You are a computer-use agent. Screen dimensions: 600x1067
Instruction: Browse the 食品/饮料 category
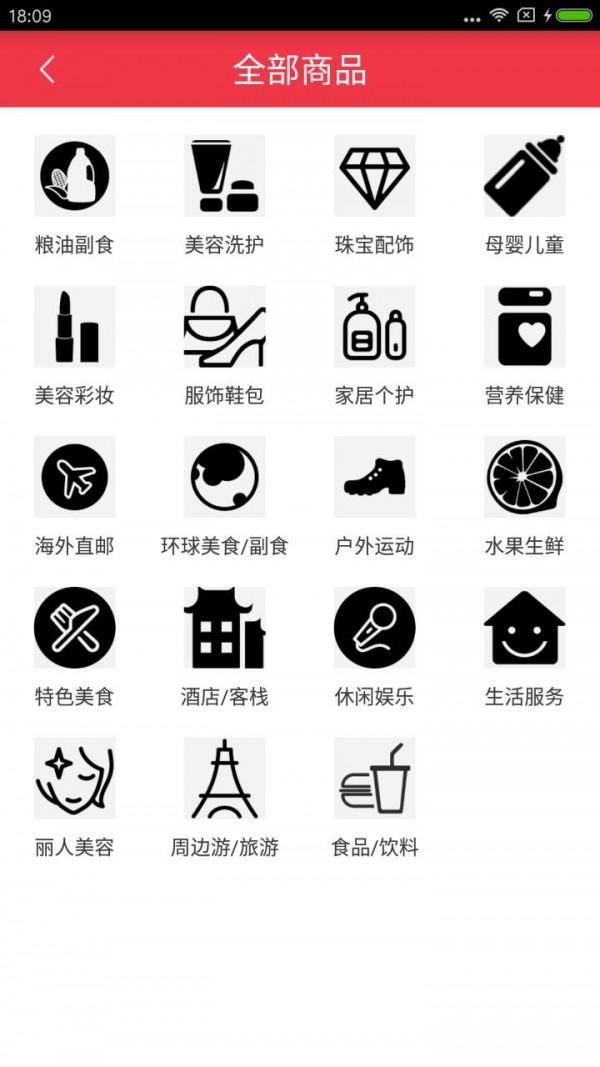click(x=375, y=779)
